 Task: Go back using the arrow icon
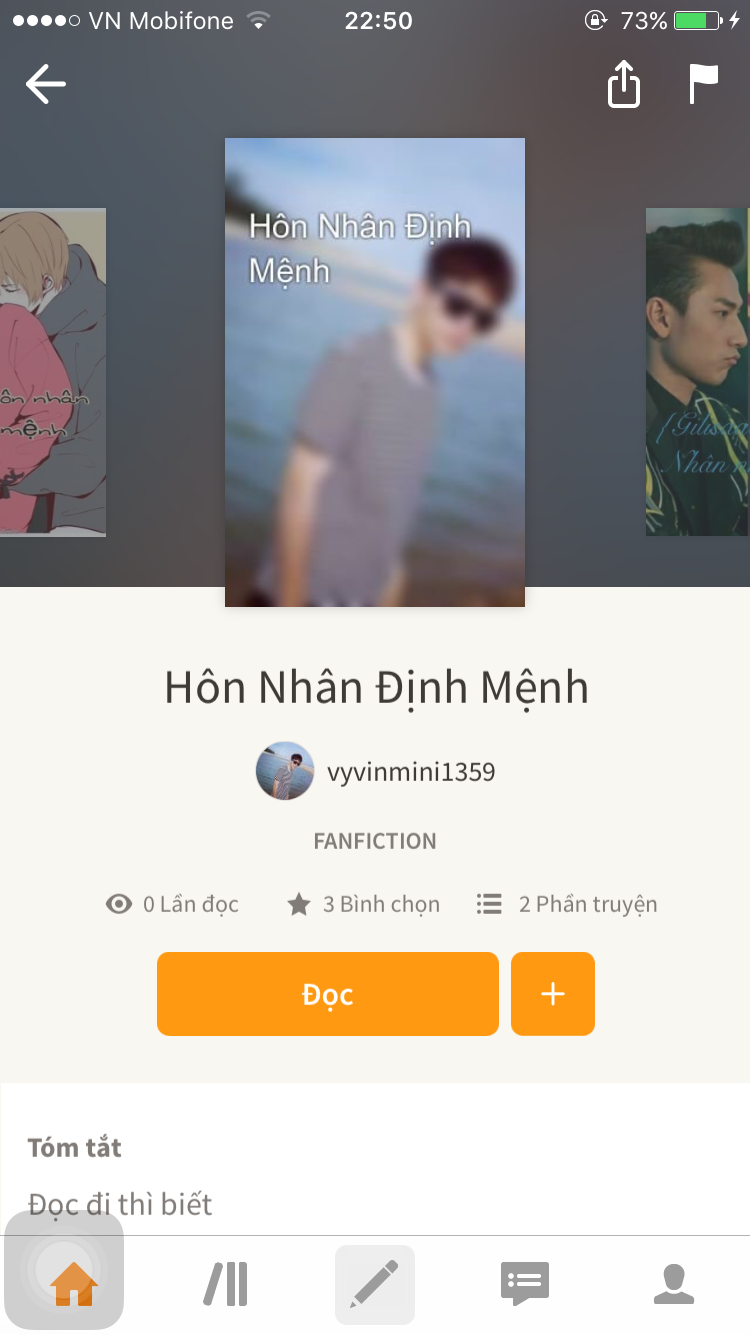click(x=46, y=84)
